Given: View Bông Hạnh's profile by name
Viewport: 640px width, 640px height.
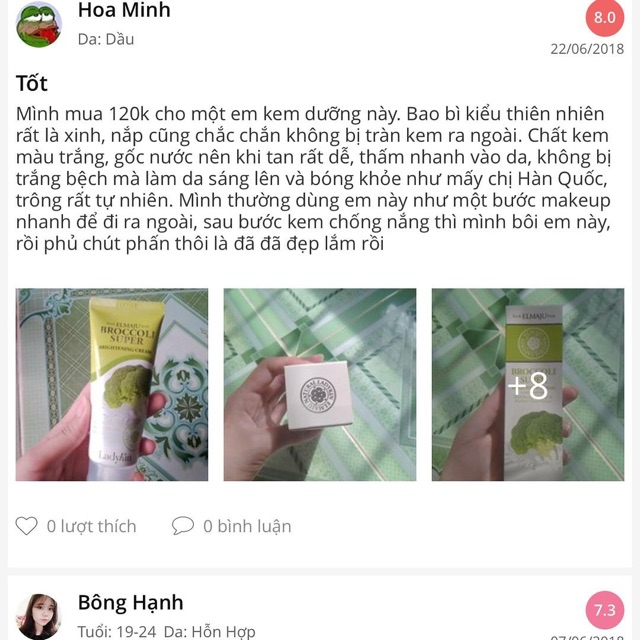Looking at the screenshot, I should tap(130, 602).
